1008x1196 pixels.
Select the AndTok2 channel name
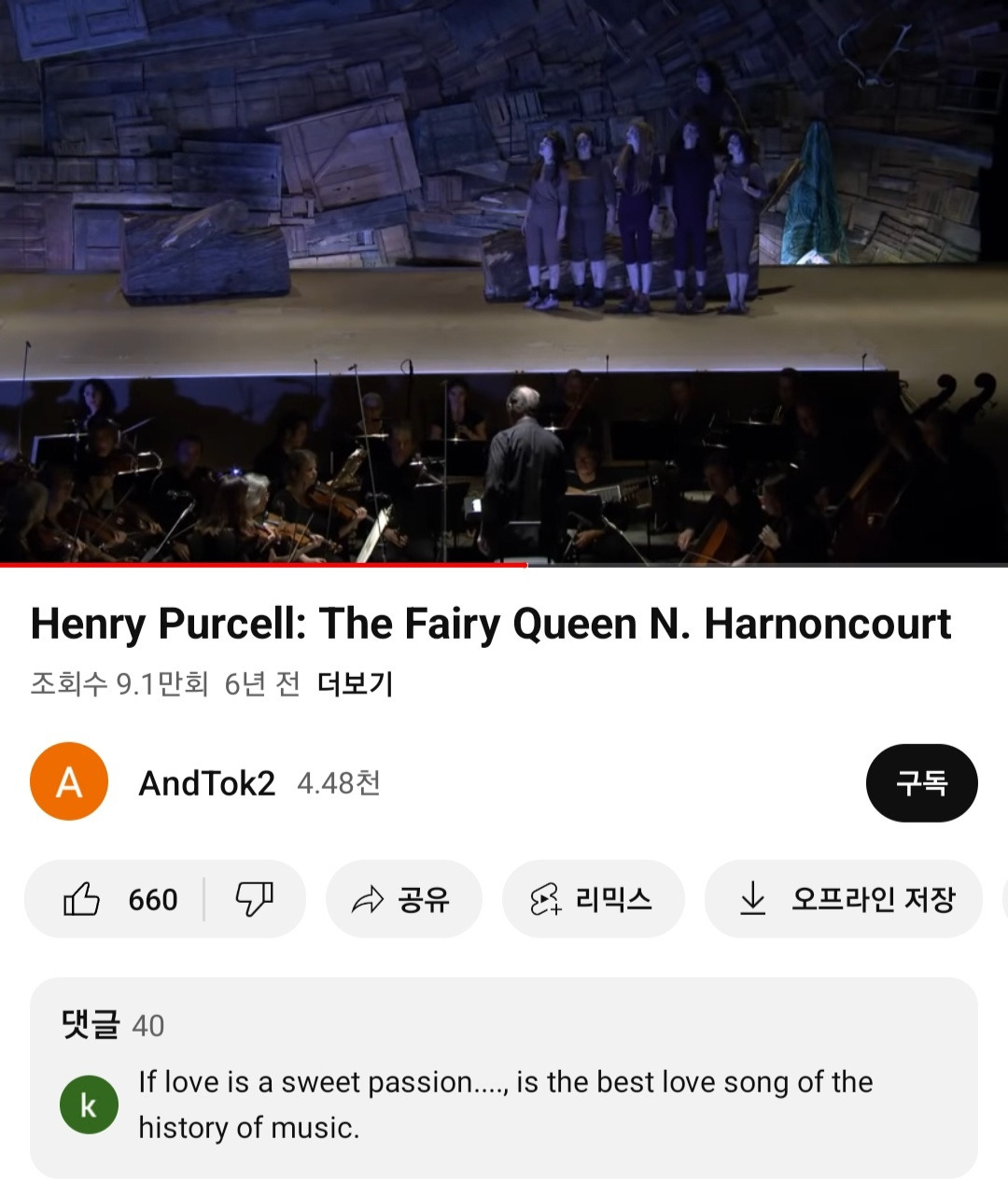[206, 783]
